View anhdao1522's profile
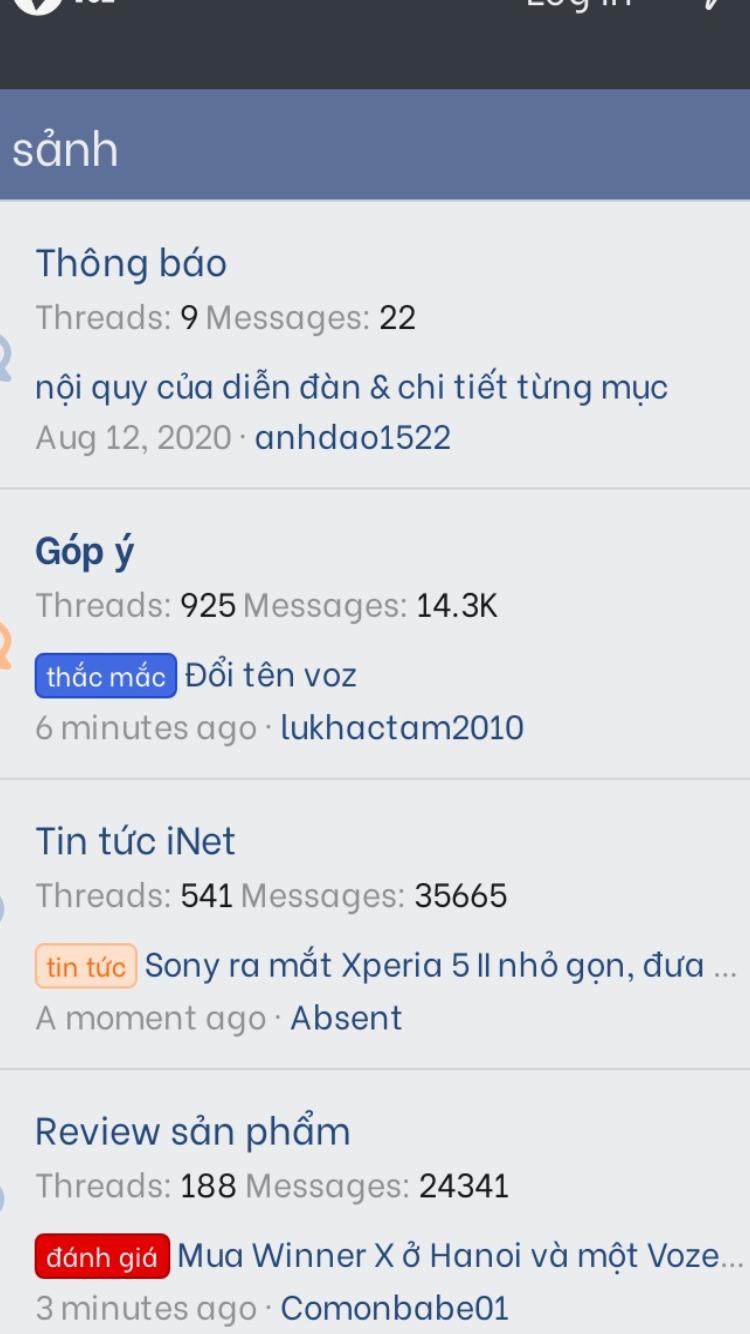This screenshot has width=750, height=1334. tap(352, 438)
